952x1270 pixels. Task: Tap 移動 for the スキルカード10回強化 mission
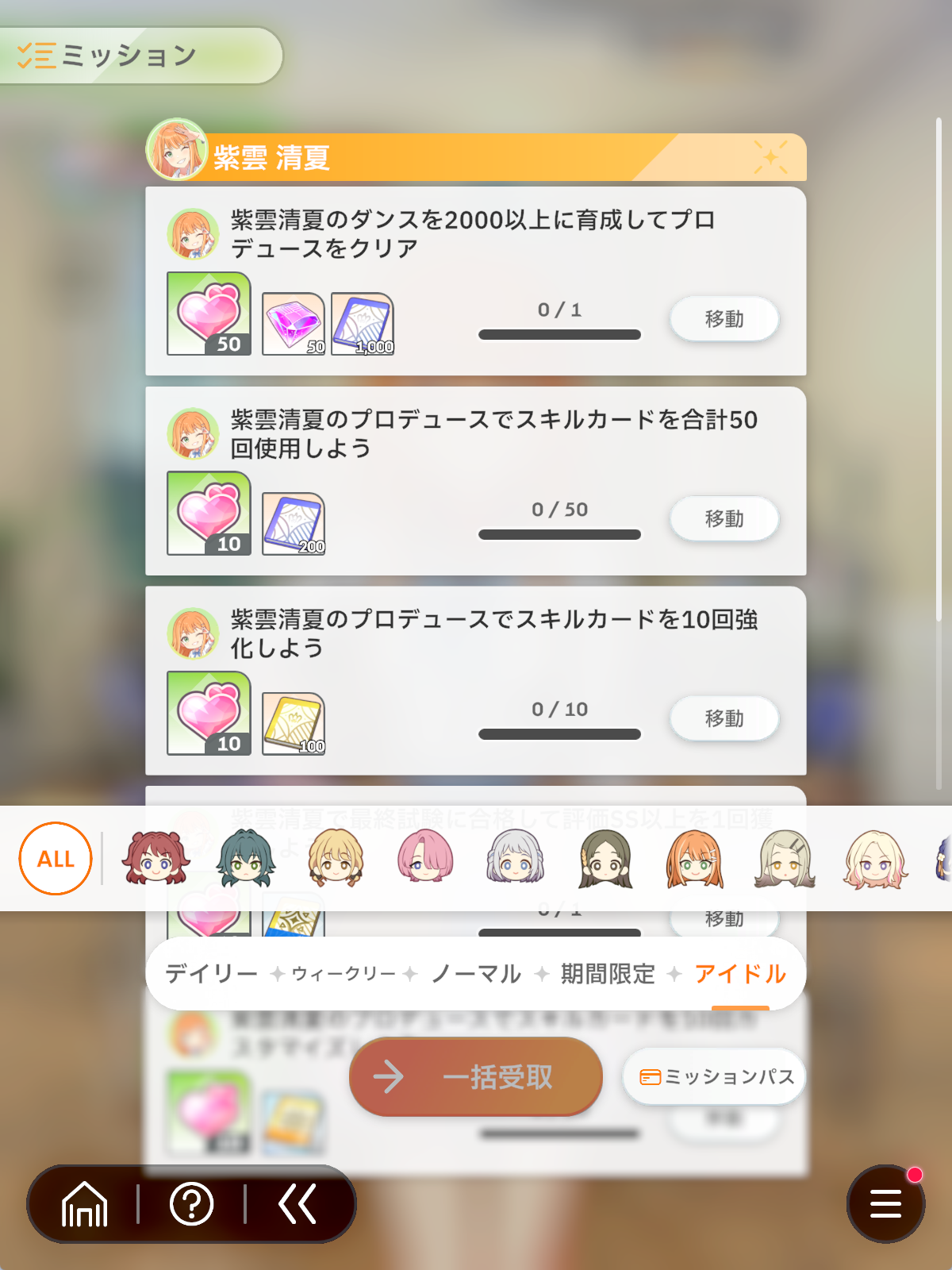pyautogui.click(x=724, y=719)
